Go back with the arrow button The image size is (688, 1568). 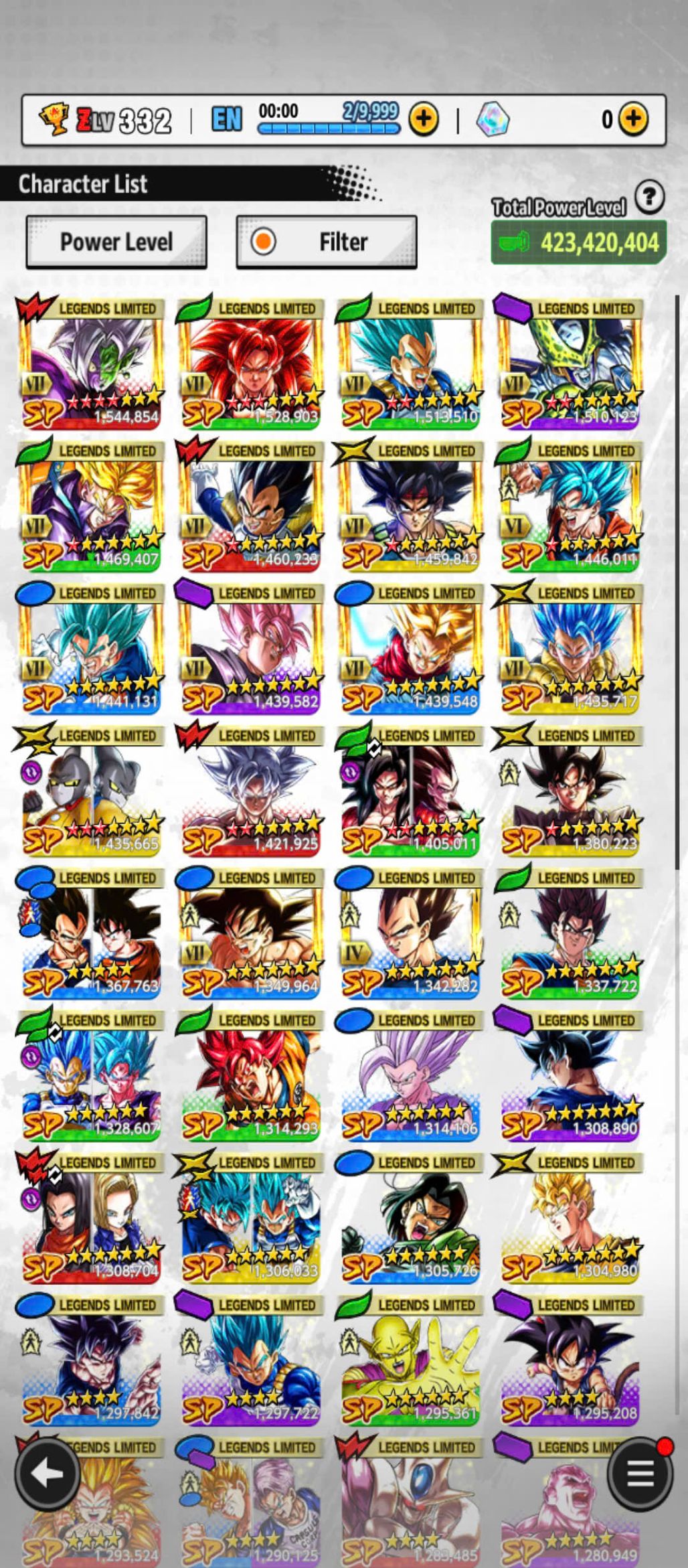click(x=47, y=1474)
